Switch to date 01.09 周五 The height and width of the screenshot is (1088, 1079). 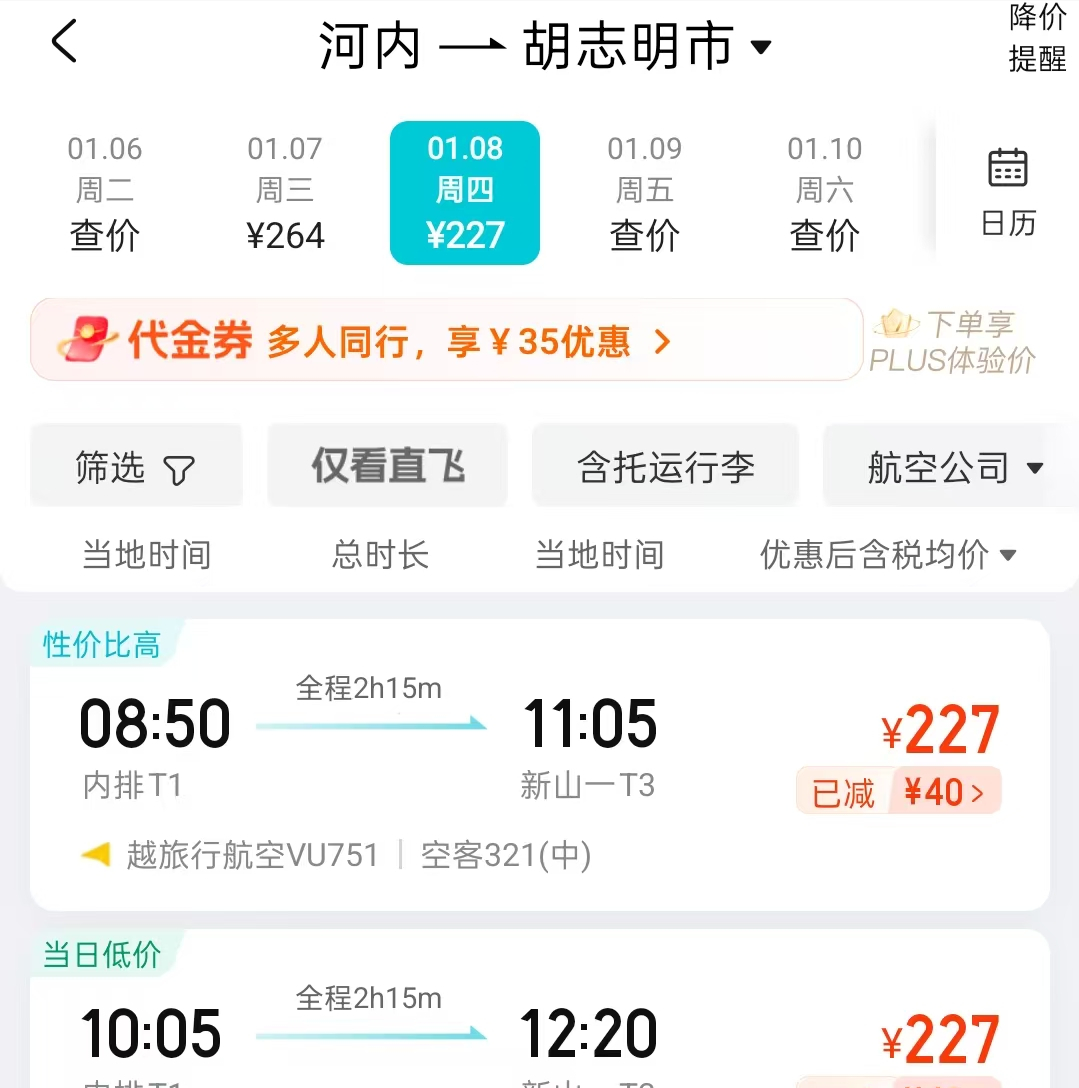pyautogui.click(x=645, y=193)
